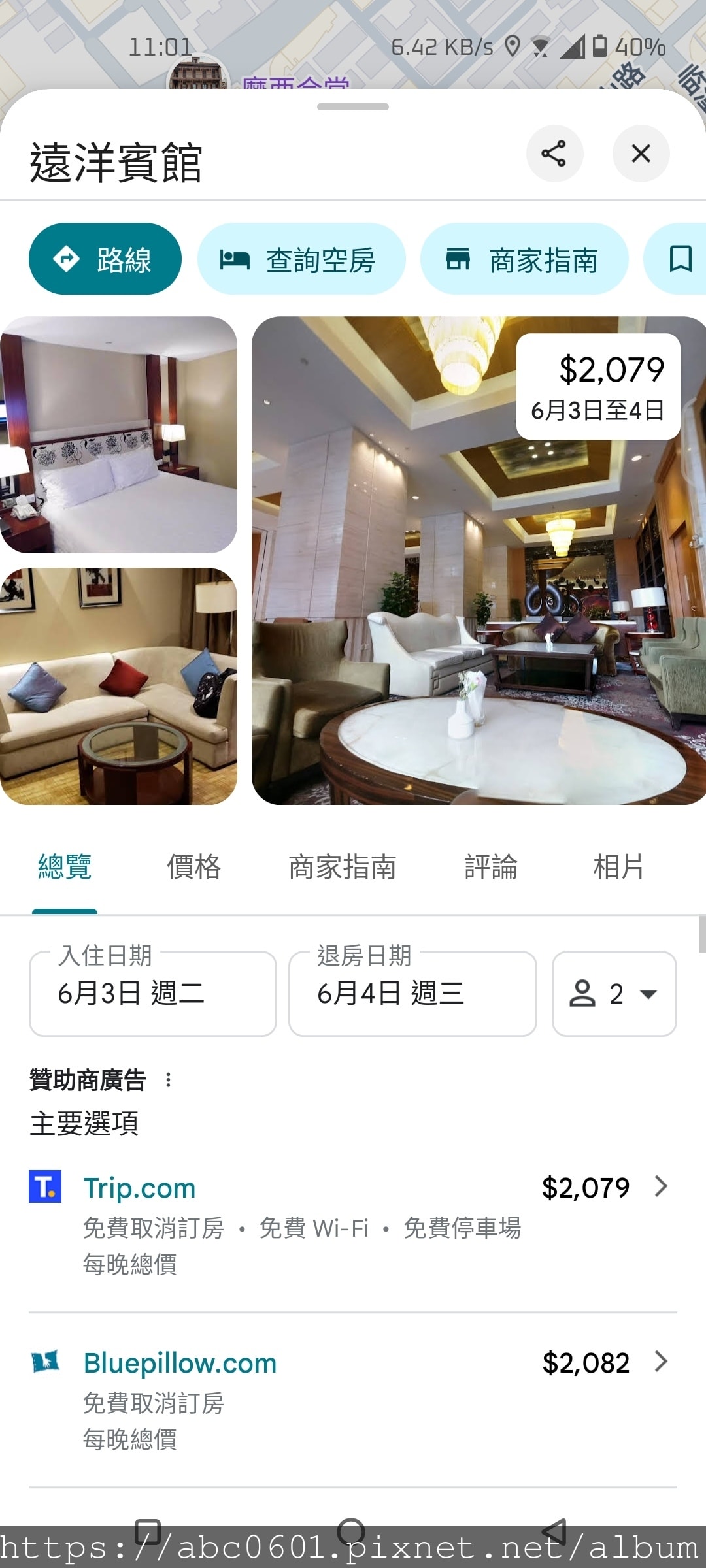Viewport: 706px width, 1568px height.
Task: Change the 退房日期 check-out date
Action: [412, 994]
